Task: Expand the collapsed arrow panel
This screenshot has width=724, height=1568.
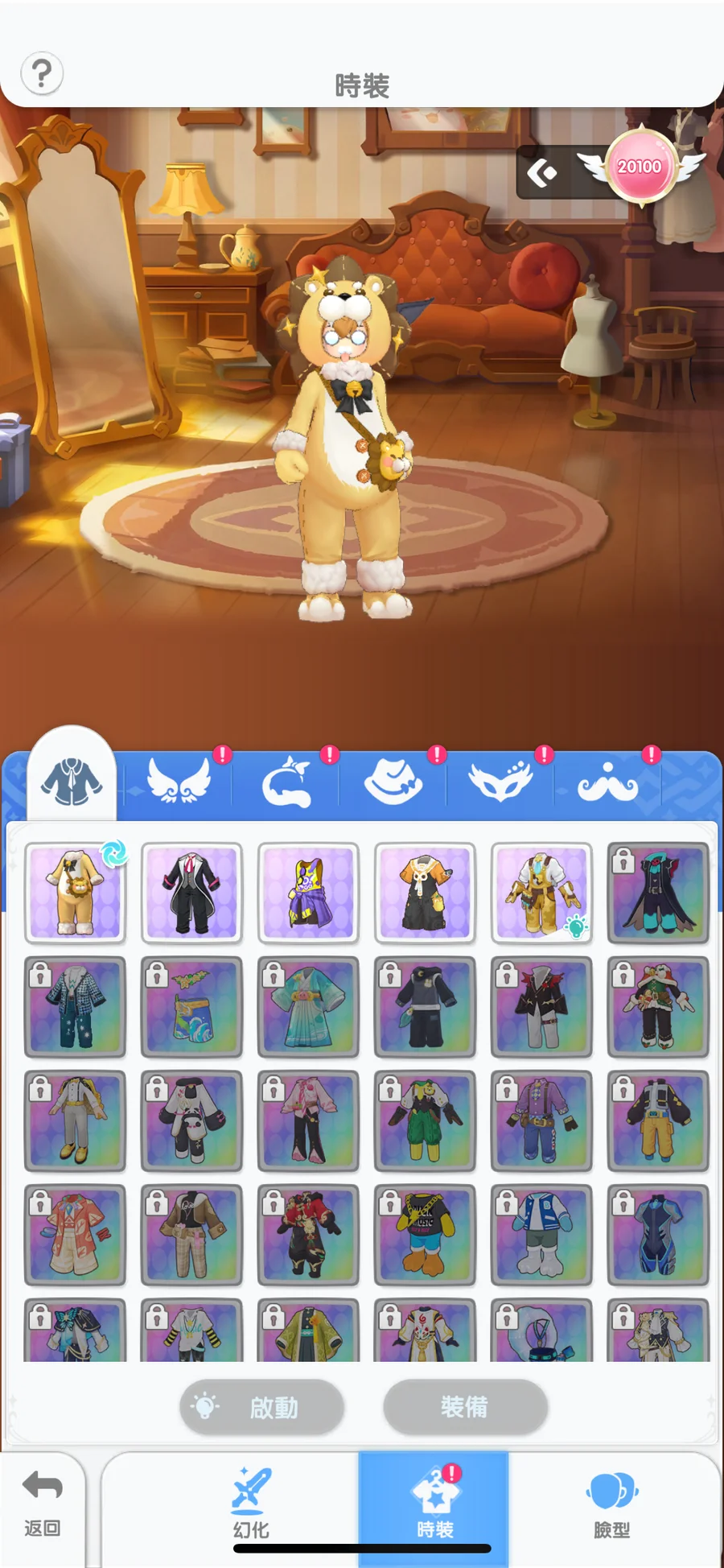Action: pyautogui.click(x=543, y=172)
